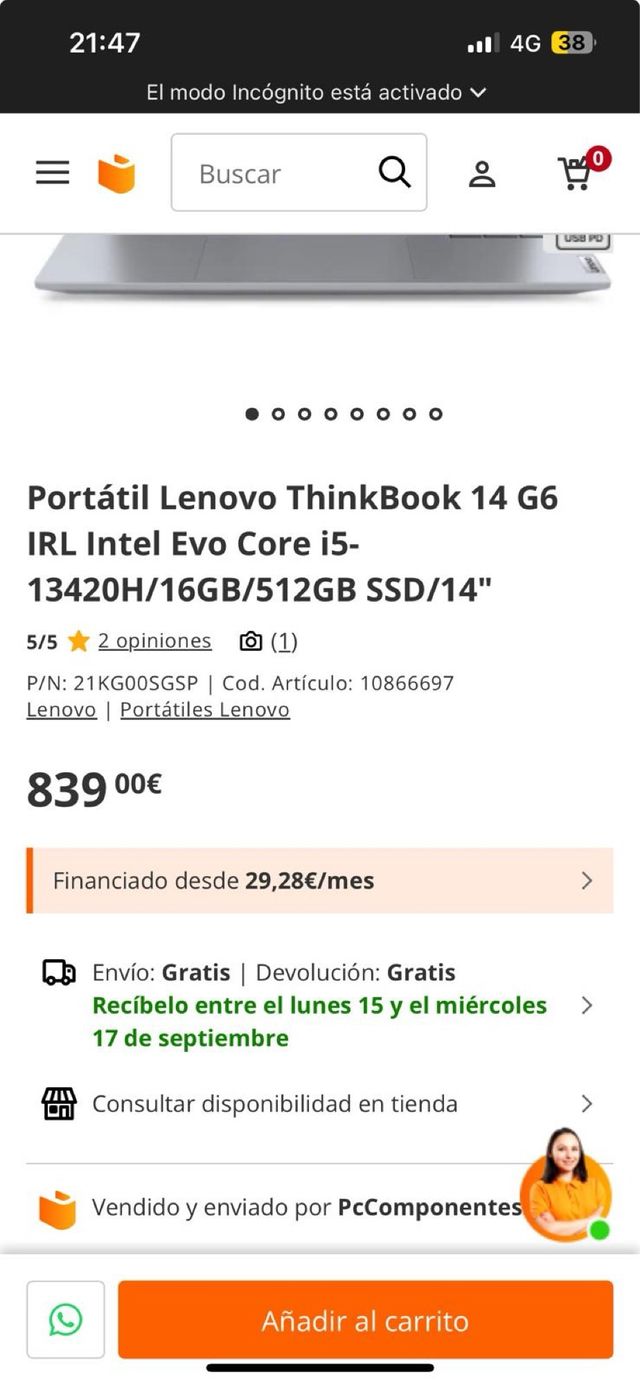The width and height of the screenshot is (640, 1385).
Task: Share via the WhatsApp button
Action: point(66,1320)
